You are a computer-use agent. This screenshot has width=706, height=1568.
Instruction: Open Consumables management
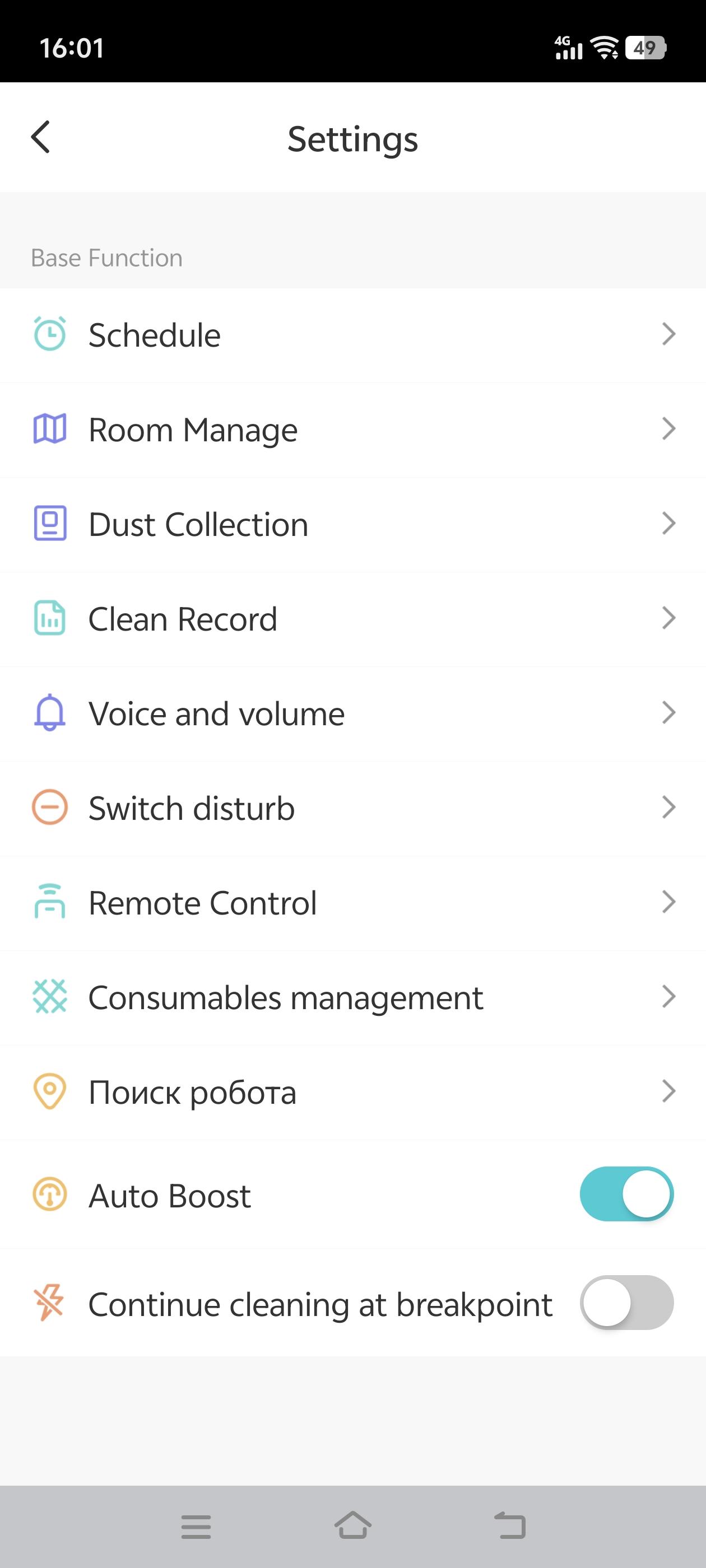[x=352, y=998]
